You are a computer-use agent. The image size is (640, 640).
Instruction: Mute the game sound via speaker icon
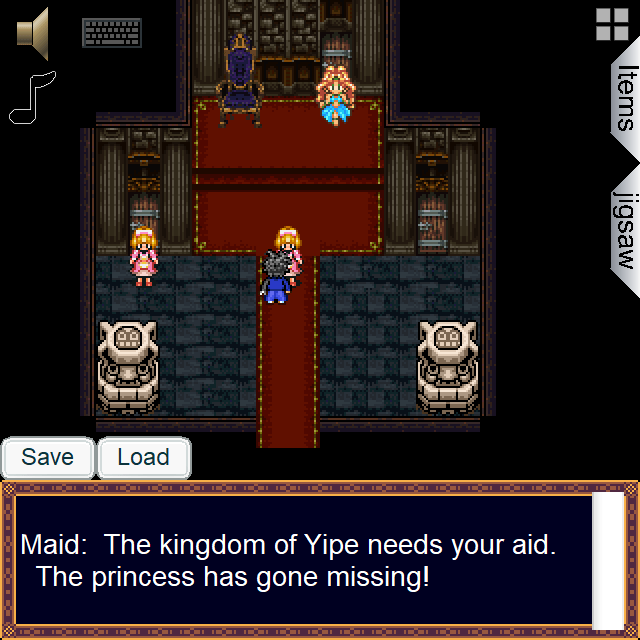coord(32,32)
